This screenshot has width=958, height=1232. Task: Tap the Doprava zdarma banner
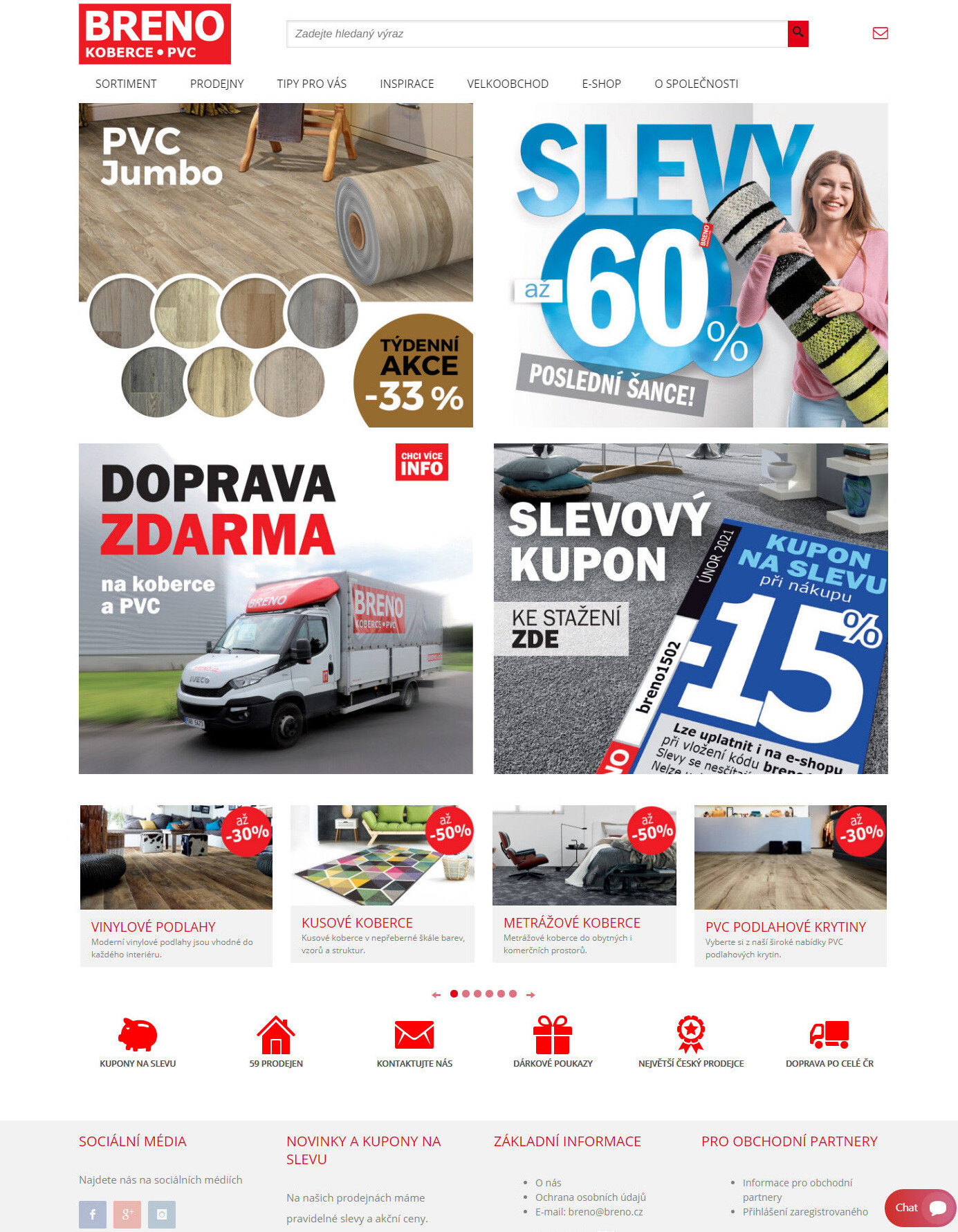pos(275,609)
